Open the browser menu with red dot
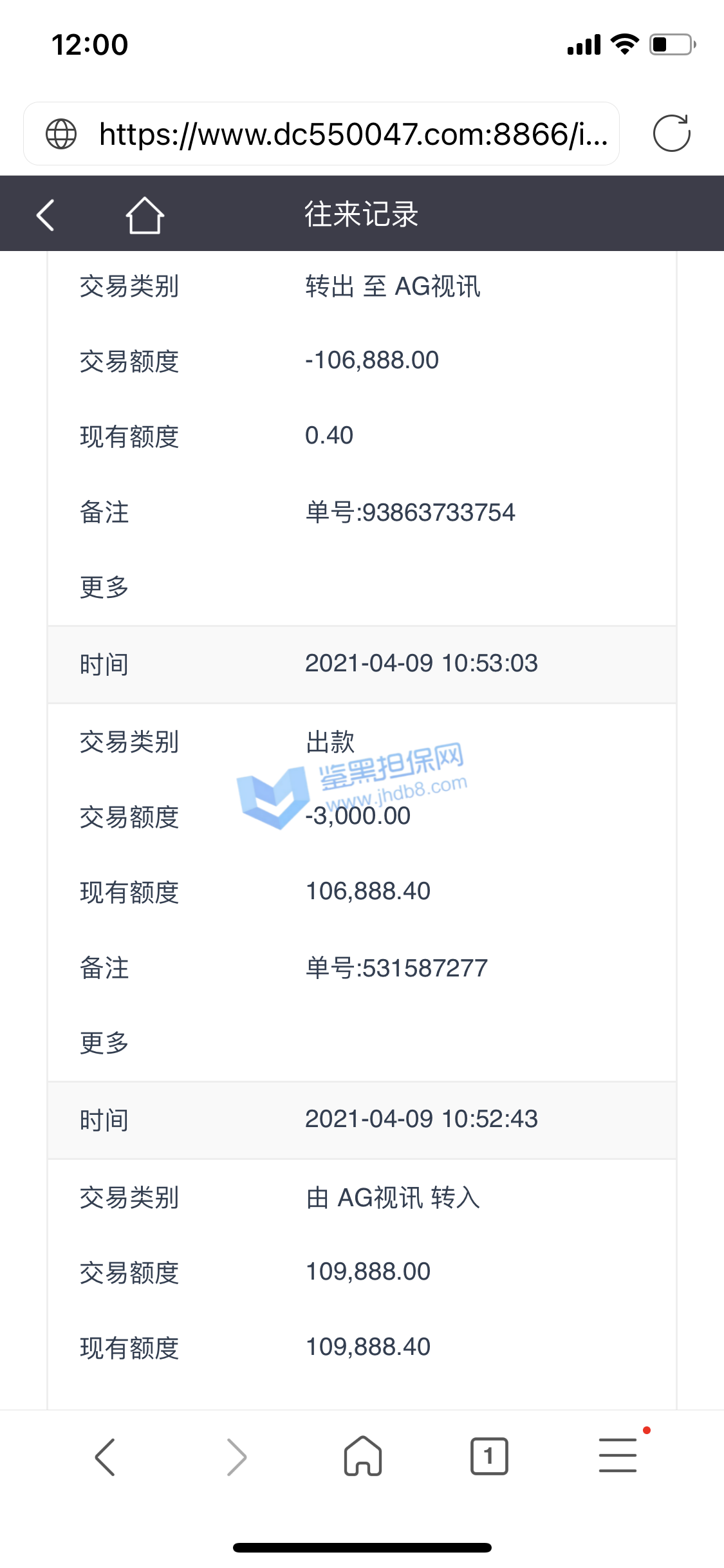The height and width of the screenshot is (1568, 724). (618, 1455)
